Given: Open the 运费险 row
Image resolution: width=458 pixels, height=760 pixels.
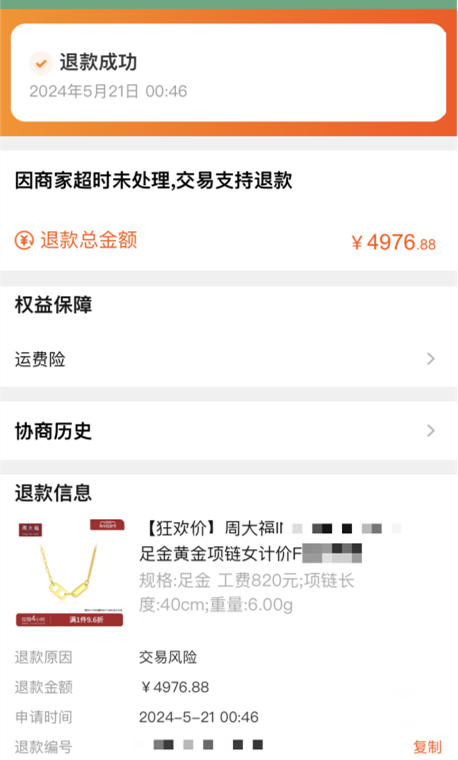Looking at the screenshot, I should click(x=228, y=359).
